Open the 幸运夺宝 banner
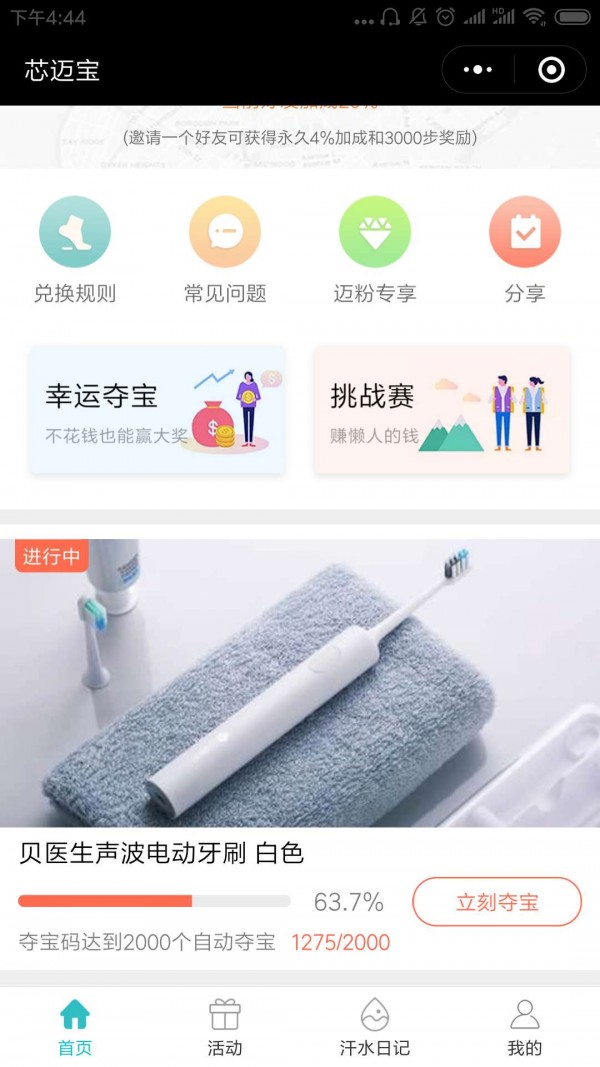 [157, 410]
